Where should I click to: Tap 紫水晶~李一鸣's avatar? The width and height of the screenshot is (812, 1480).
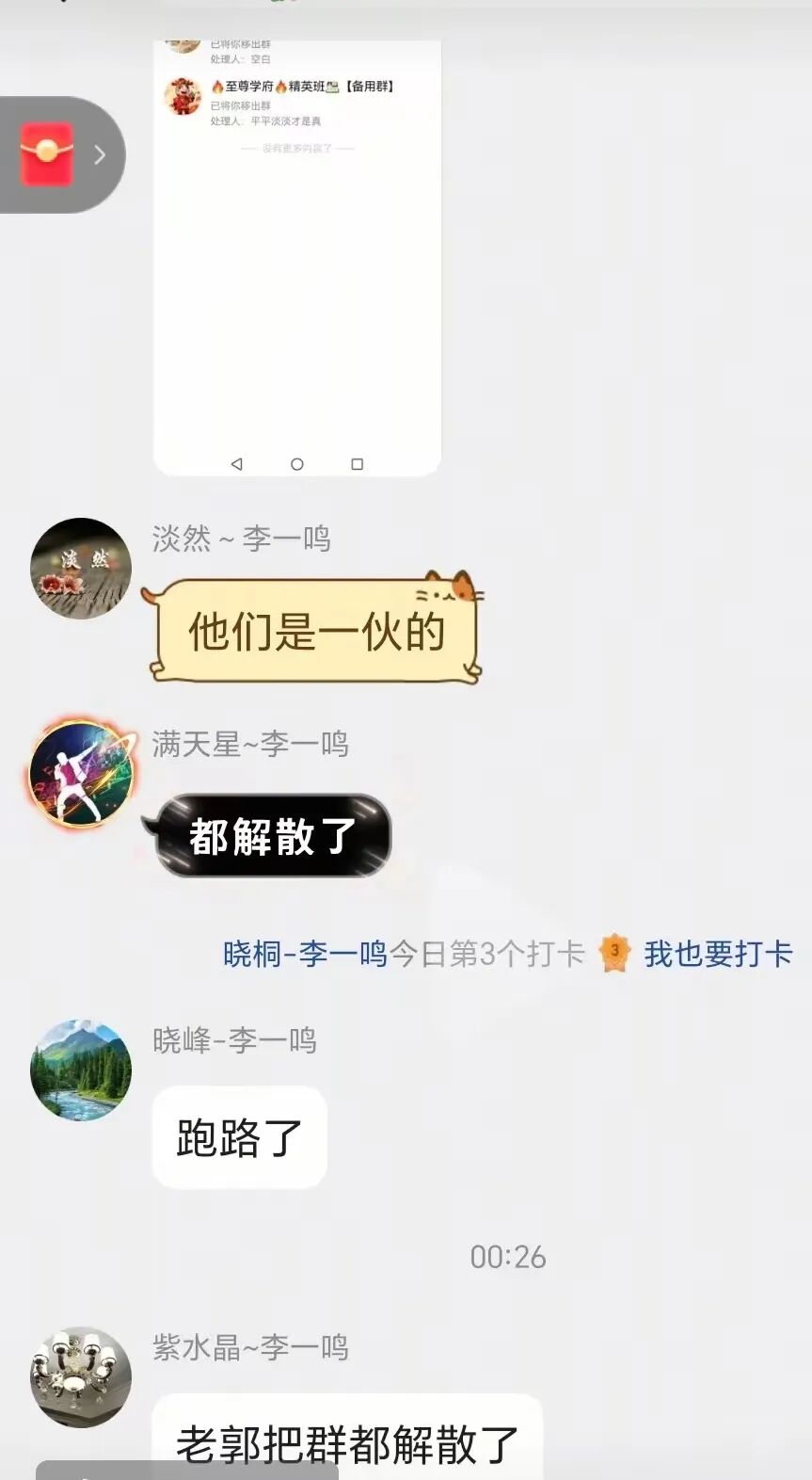pyautogui.click(x=81, y=1377)
